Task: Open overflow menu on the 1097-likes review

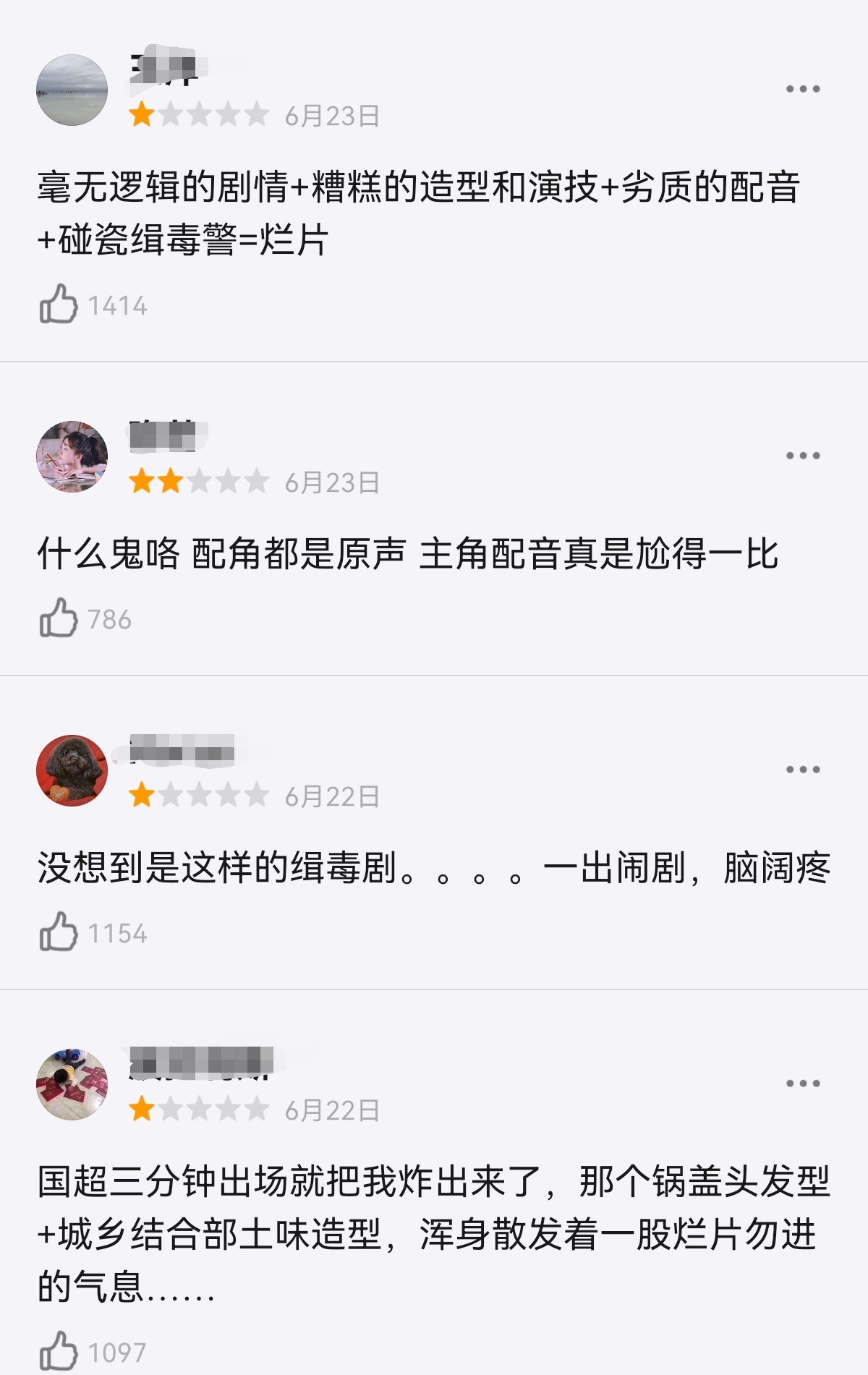Action: point(803,1084)
